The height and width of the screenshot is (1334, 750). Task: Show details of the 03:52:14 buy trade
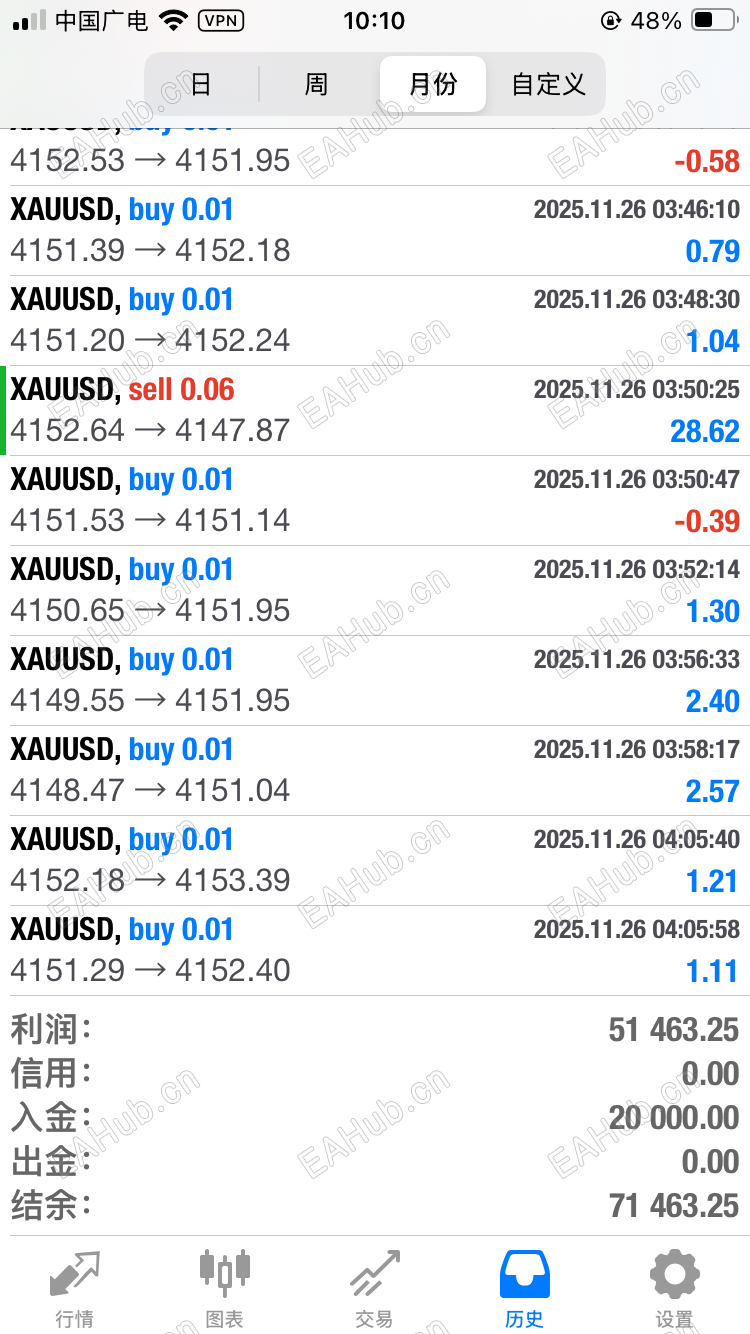375,591
